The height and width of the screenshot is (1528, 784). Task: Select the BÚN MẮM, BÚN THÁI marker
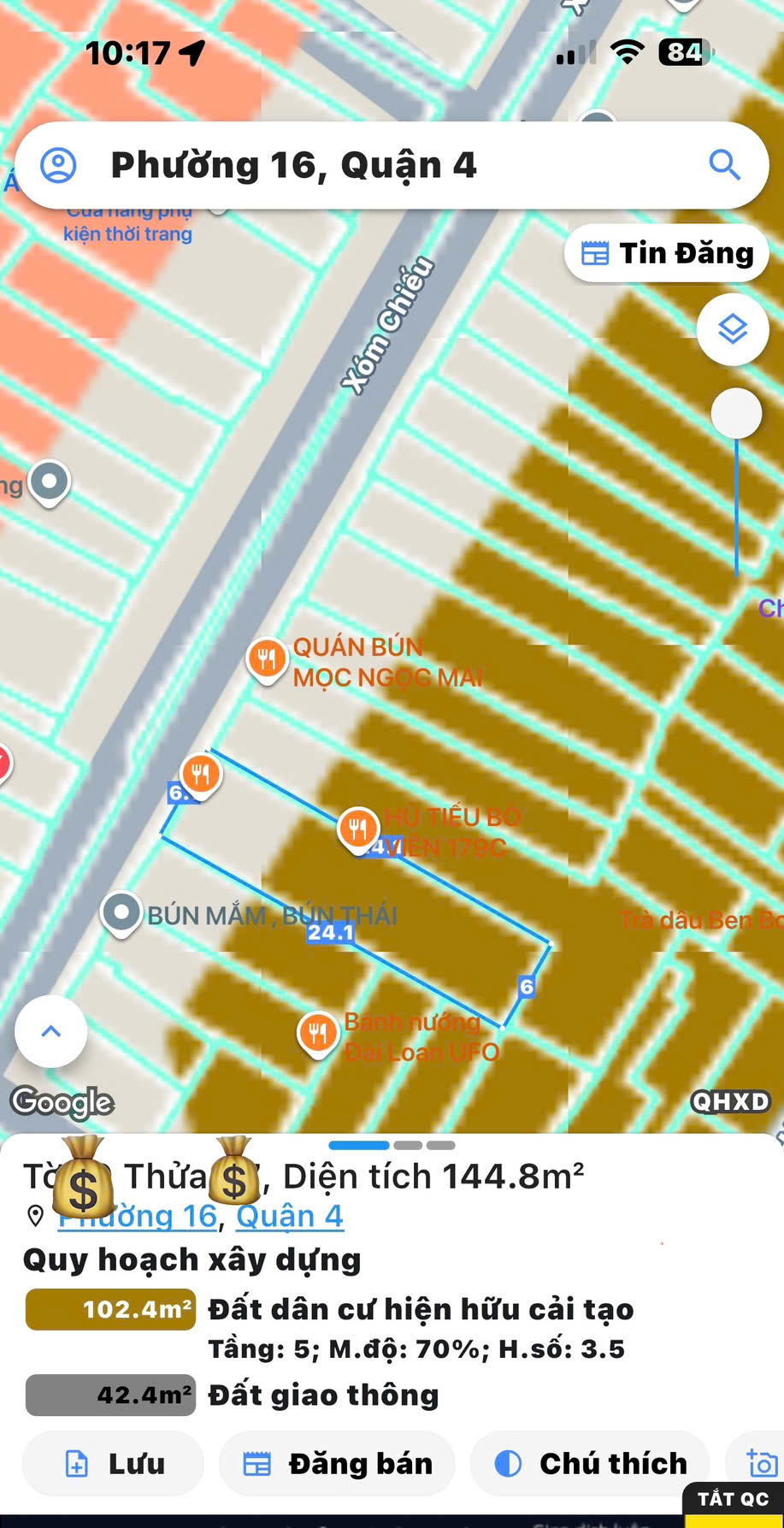121,913
